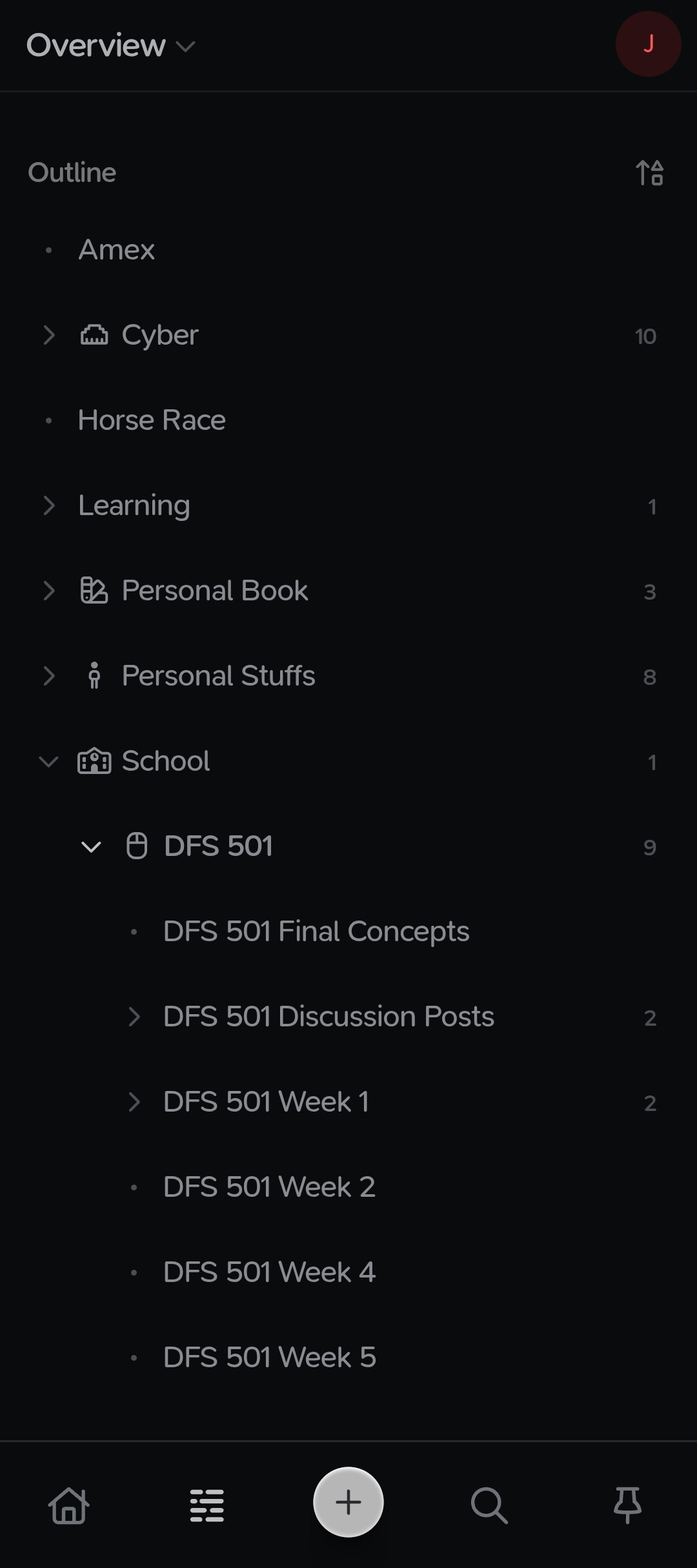Open the J profile avatar

pos(648,44)
